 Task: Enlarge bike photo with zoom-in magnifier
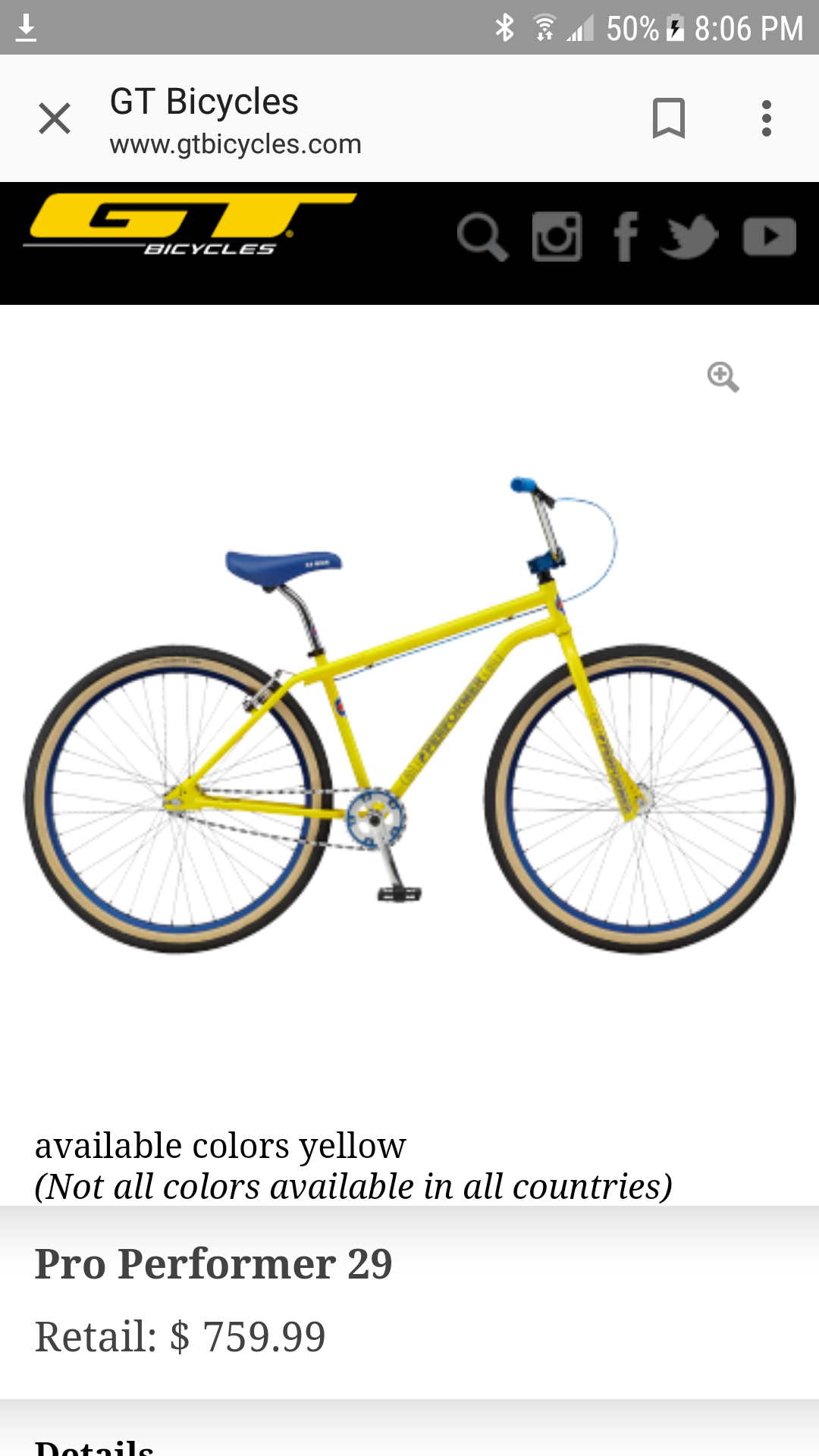pyautogui.click(x=723, y=377)
